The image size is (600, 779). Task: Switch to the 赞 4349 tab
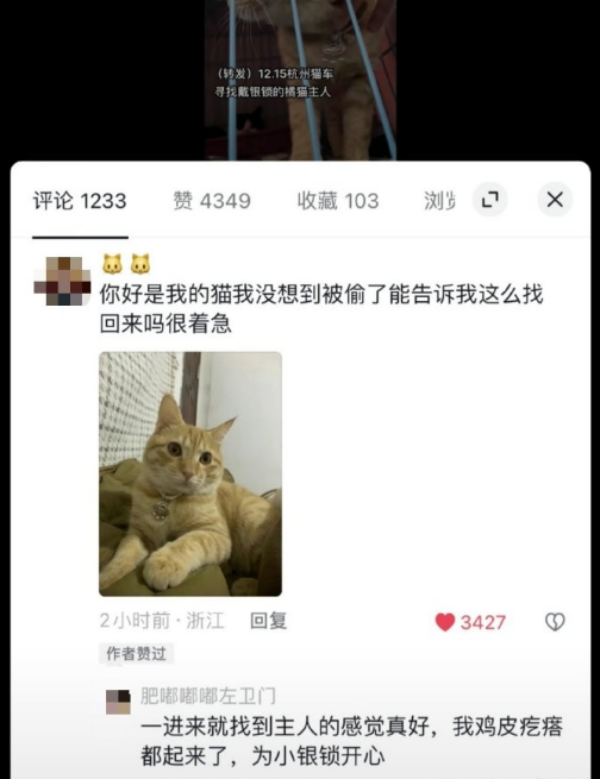tap(212, 201)
